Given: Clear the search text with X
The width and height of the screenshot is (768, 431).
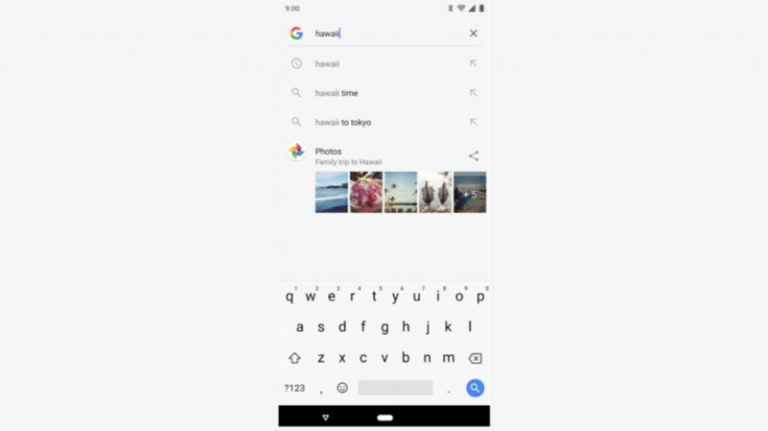Looking at the screenshot, I should tap(473, 33).
